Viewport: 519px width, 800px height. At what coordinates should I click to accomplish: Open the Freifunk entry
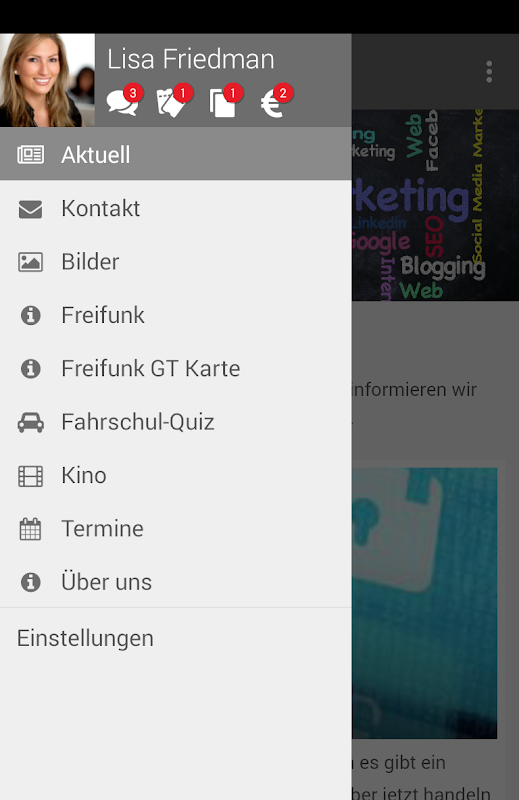click(x=176, y=315)
